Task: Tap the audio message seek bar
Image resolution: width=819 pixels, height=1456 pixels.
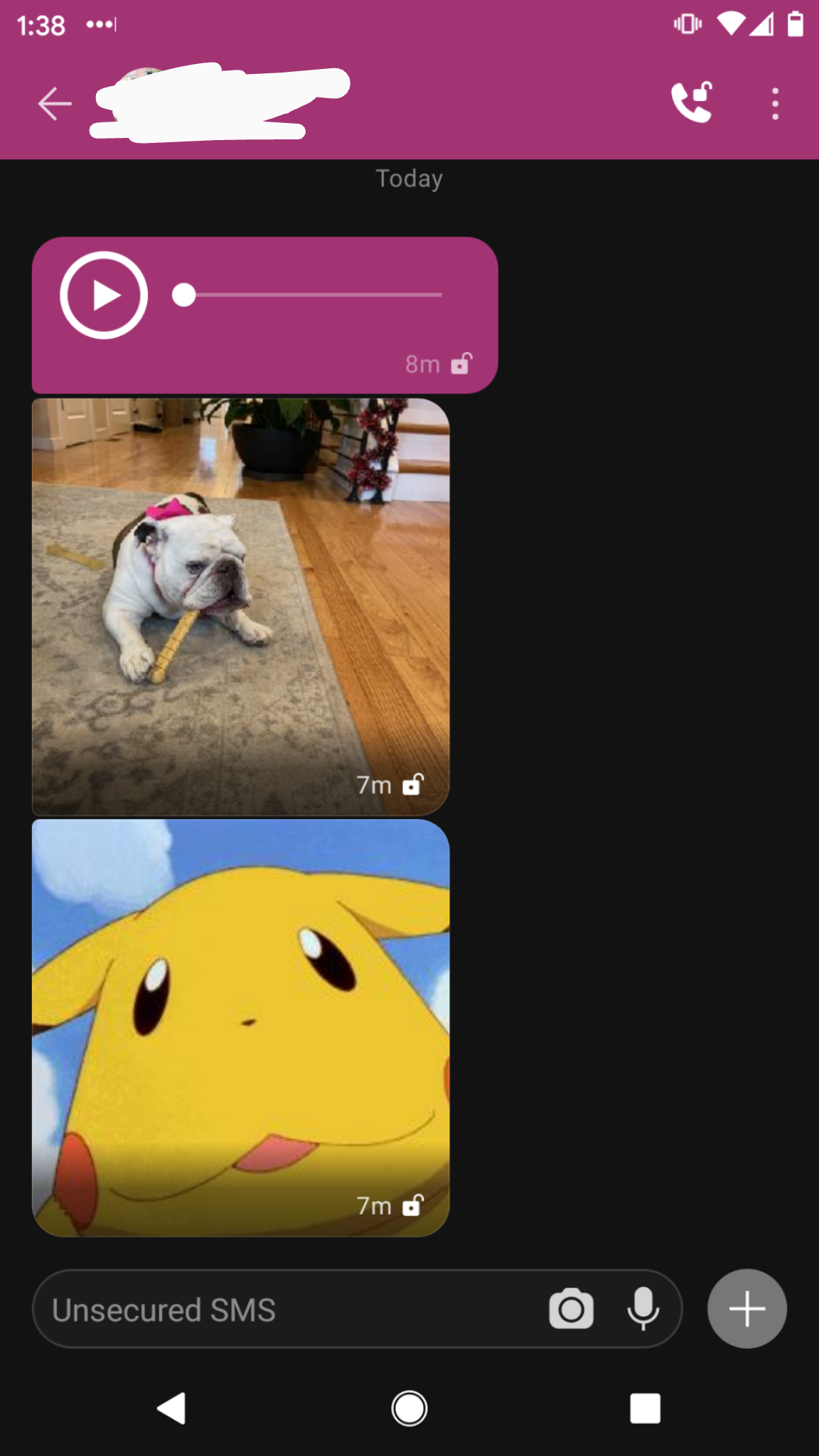Action: coord(313,294)
